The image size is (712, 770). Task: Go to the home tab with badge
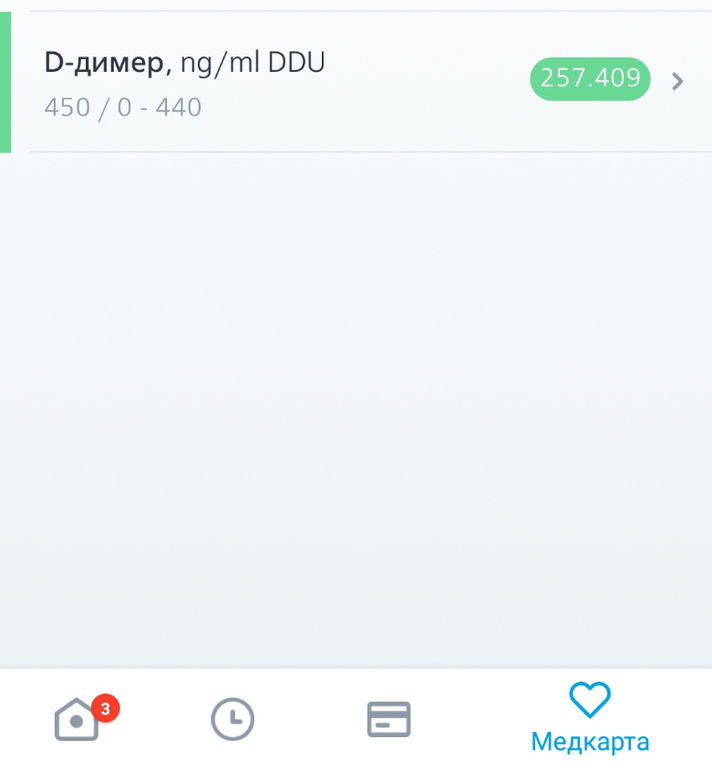[78, 719]
